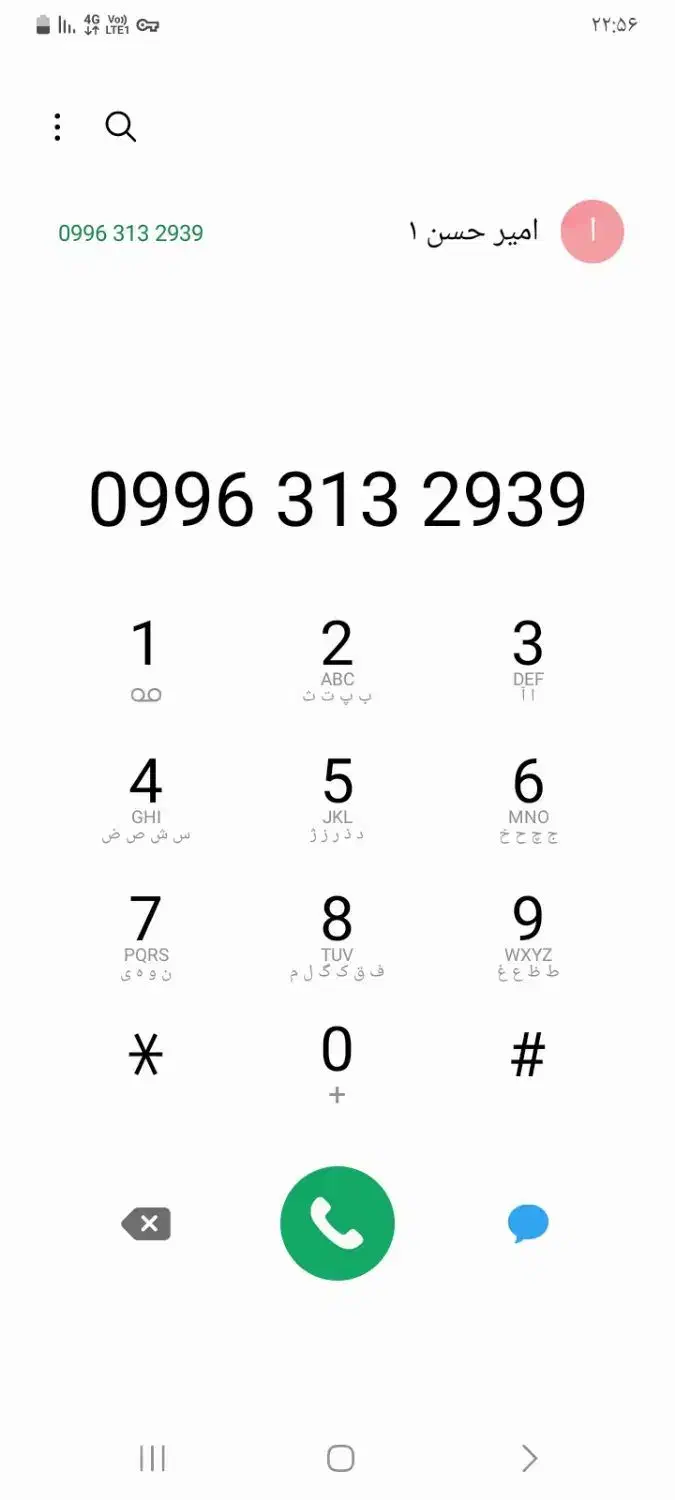
Task: Go to home screen via navigation bar
Action: click(x=340, y=1458)
